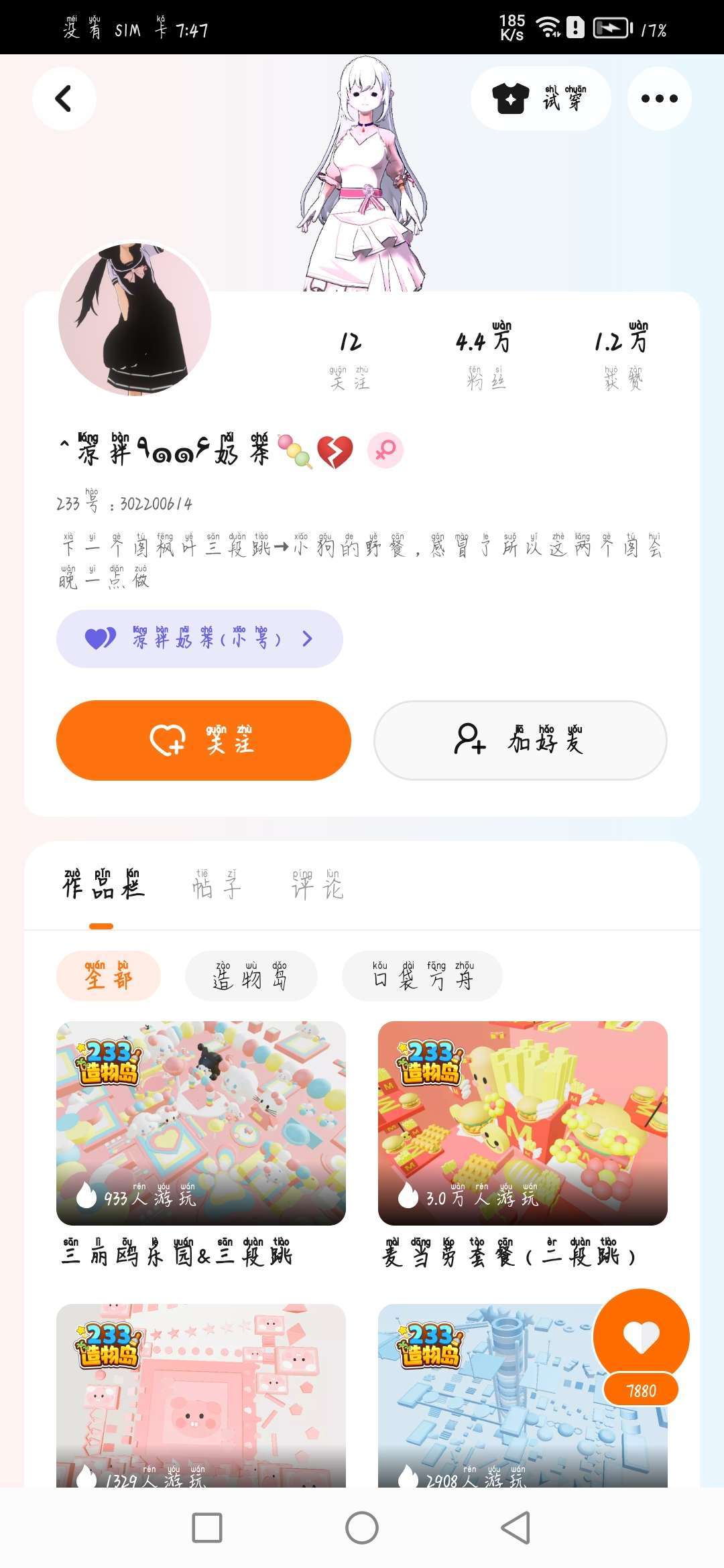
Task: Filter works by 口袋方舟 chip
Action: tap(422, 976)
